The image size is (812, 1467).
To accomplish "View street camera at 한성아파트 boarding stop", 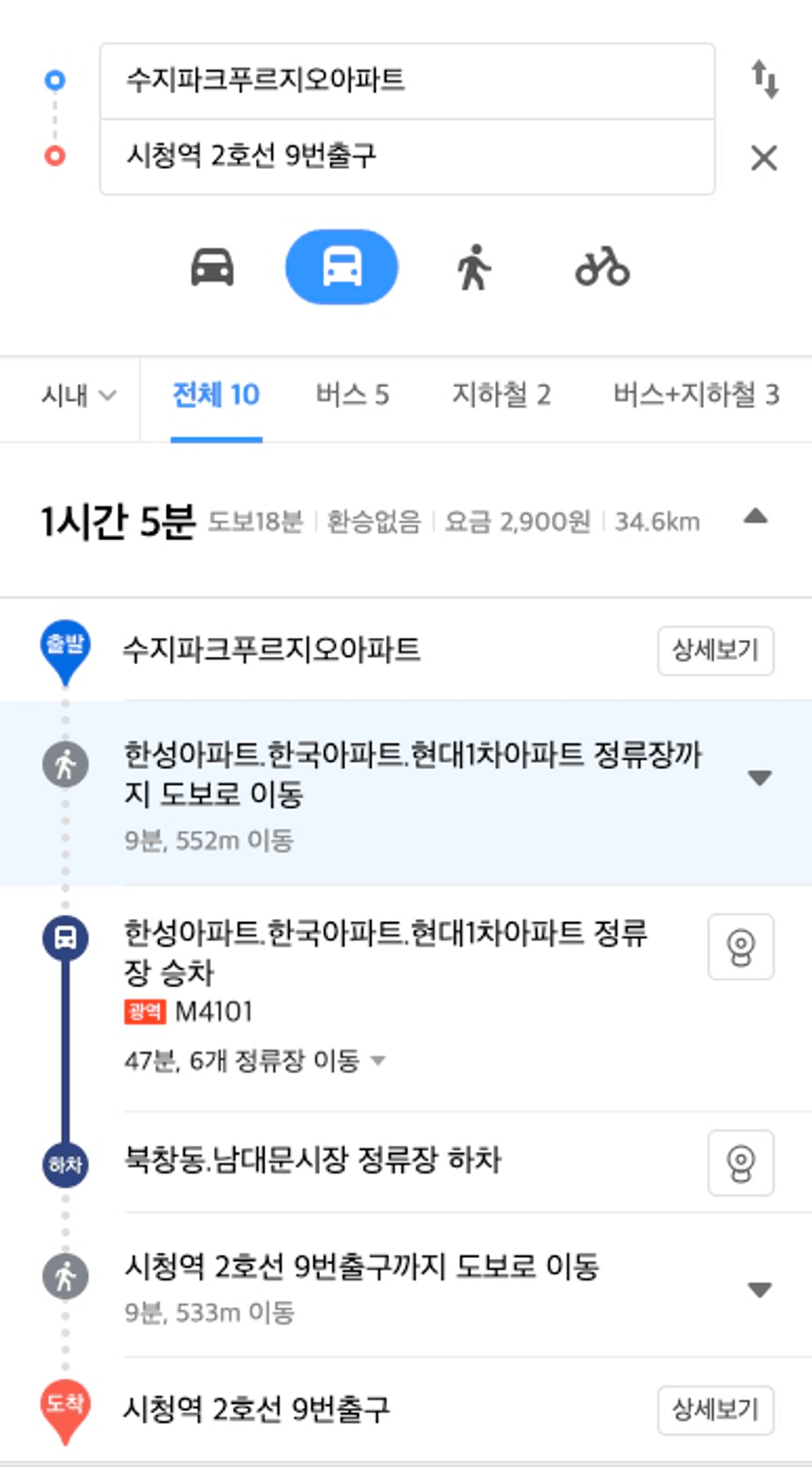I will [x=741, y=947].
